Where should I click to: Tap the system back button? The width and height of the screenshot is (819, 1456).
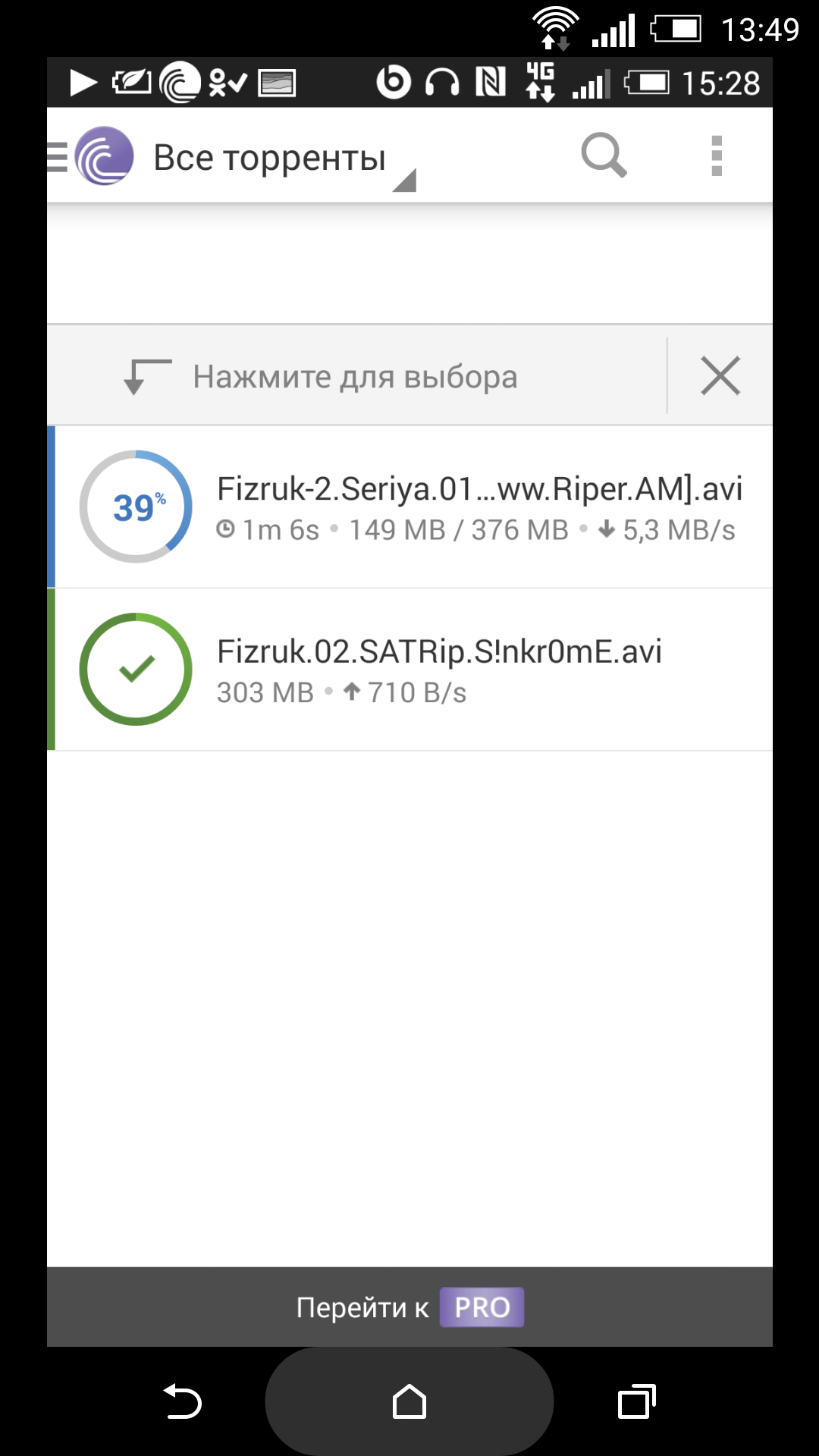(182, 1401)
